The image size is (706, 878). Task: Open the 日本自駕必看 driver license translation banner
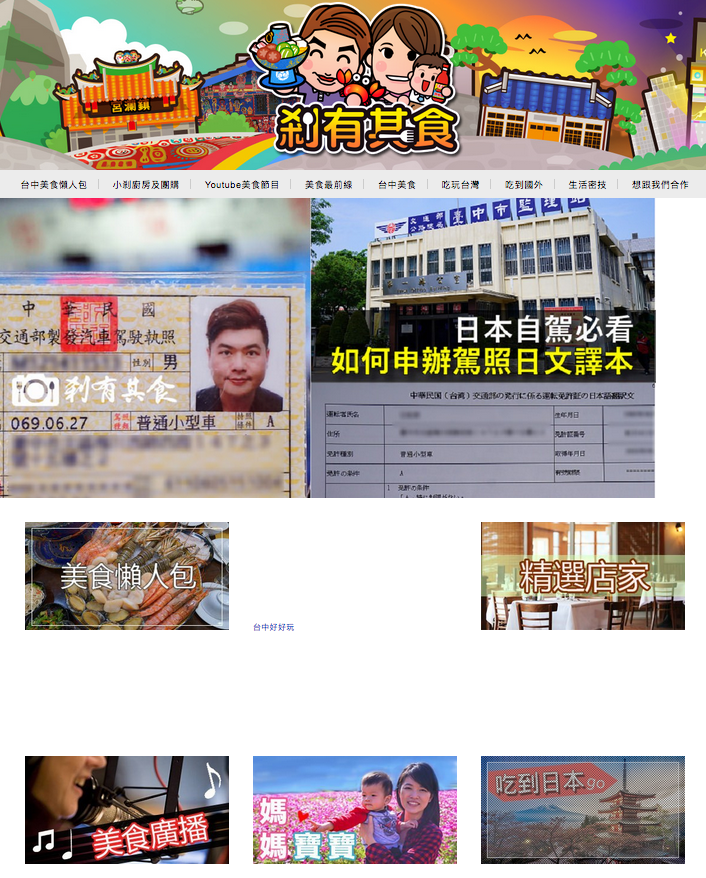(x=327, y=347)
